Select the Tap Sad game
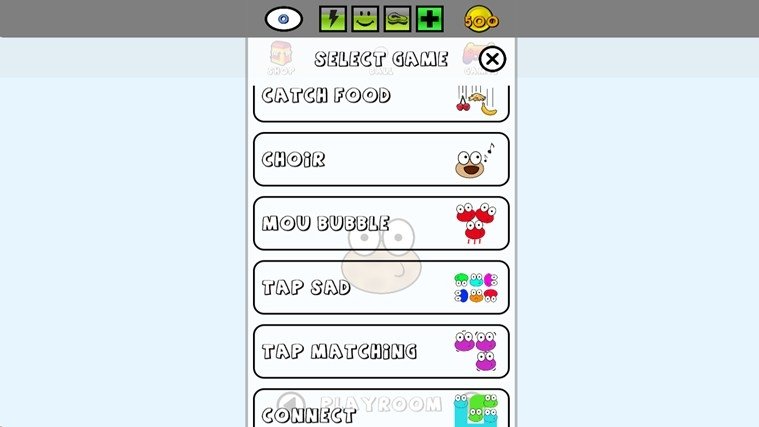 tap(380, 288)
